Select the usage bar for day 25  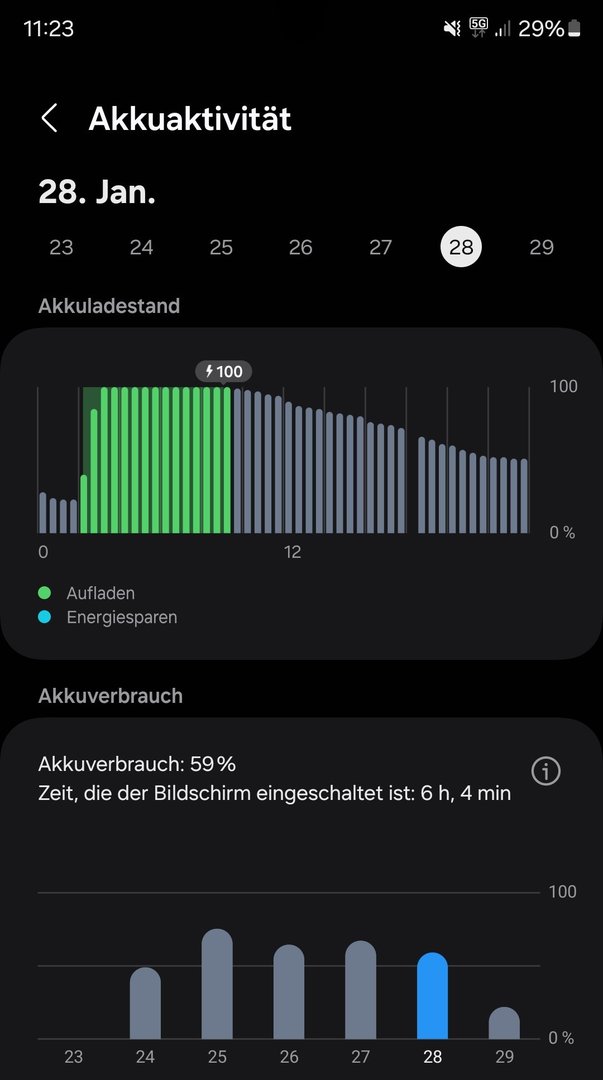pos(217,984)
